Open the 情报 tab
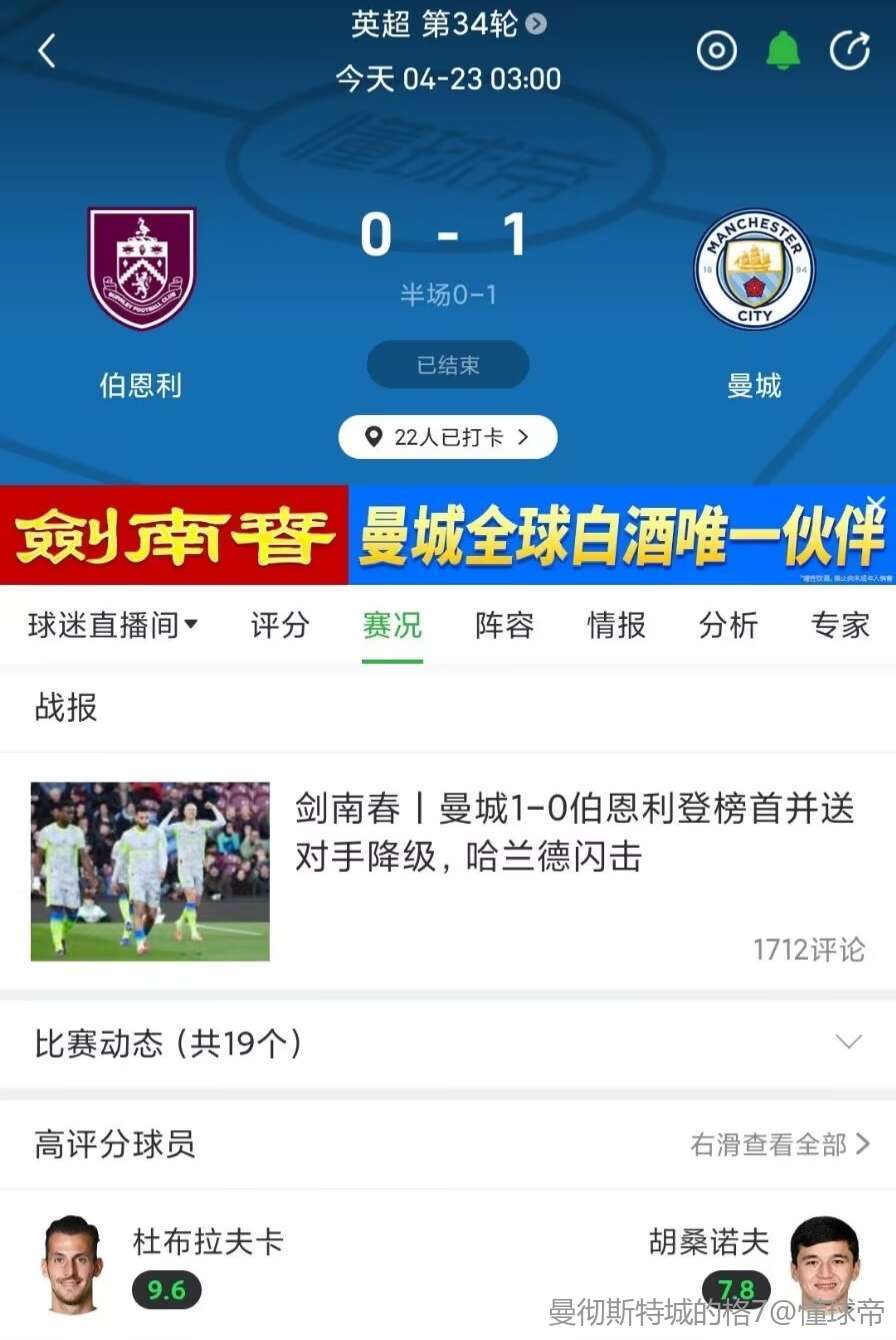This screenshot has height=1340, width=896. [616, 626]
